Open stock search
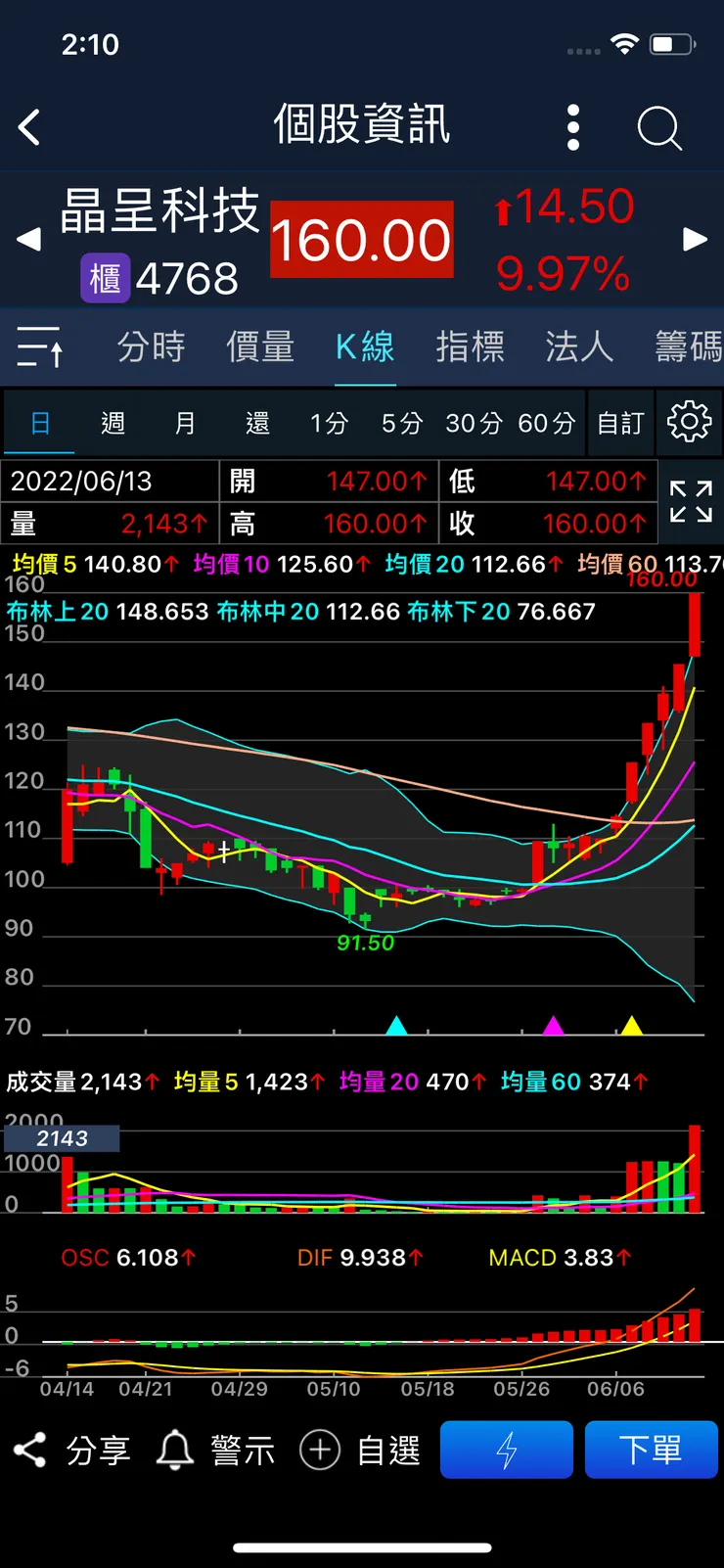The height and width of the screenshot is (1568, 724). pyautogui.click(x=658, y=127)
